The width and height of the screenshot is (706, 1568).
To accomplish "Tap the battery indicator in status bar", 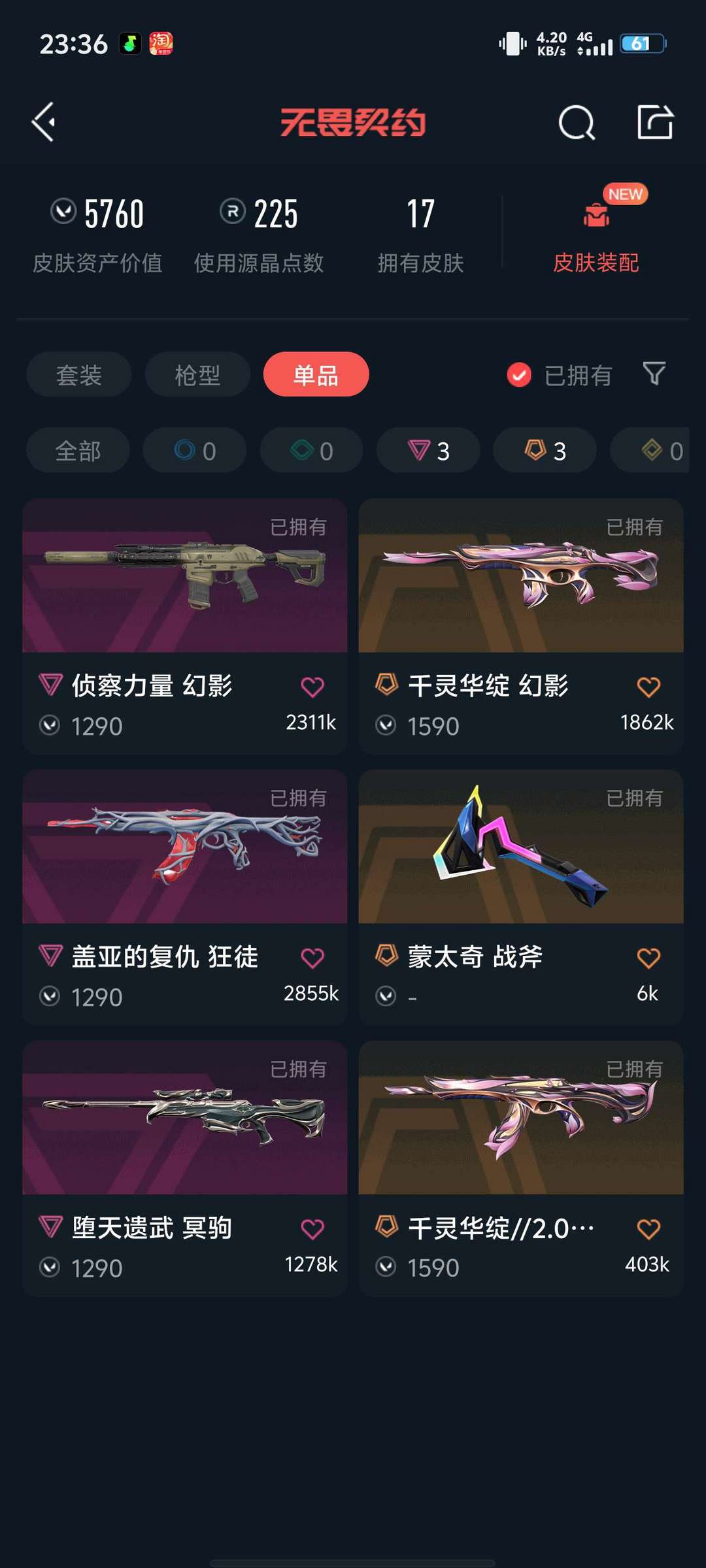I will coord(643,44).
